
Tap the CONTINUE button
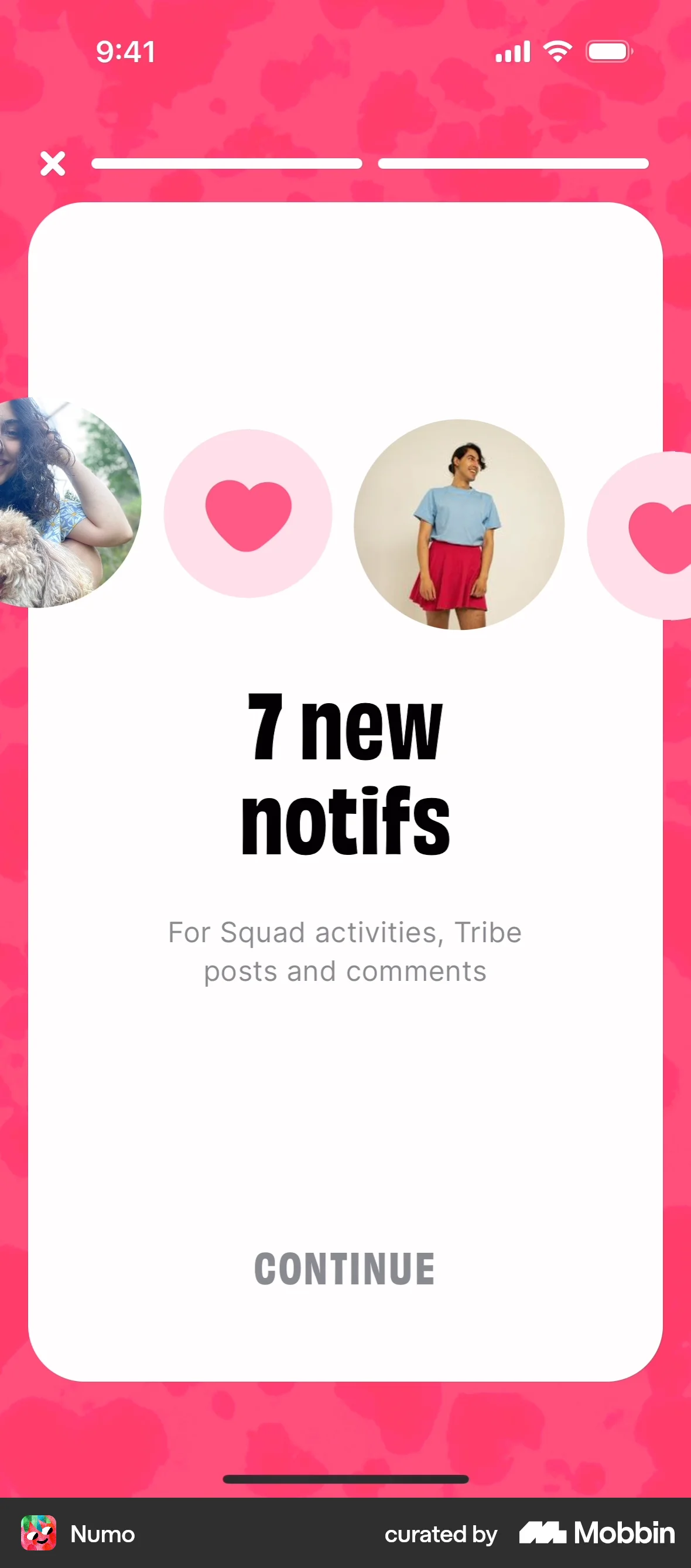[345, 1270]
